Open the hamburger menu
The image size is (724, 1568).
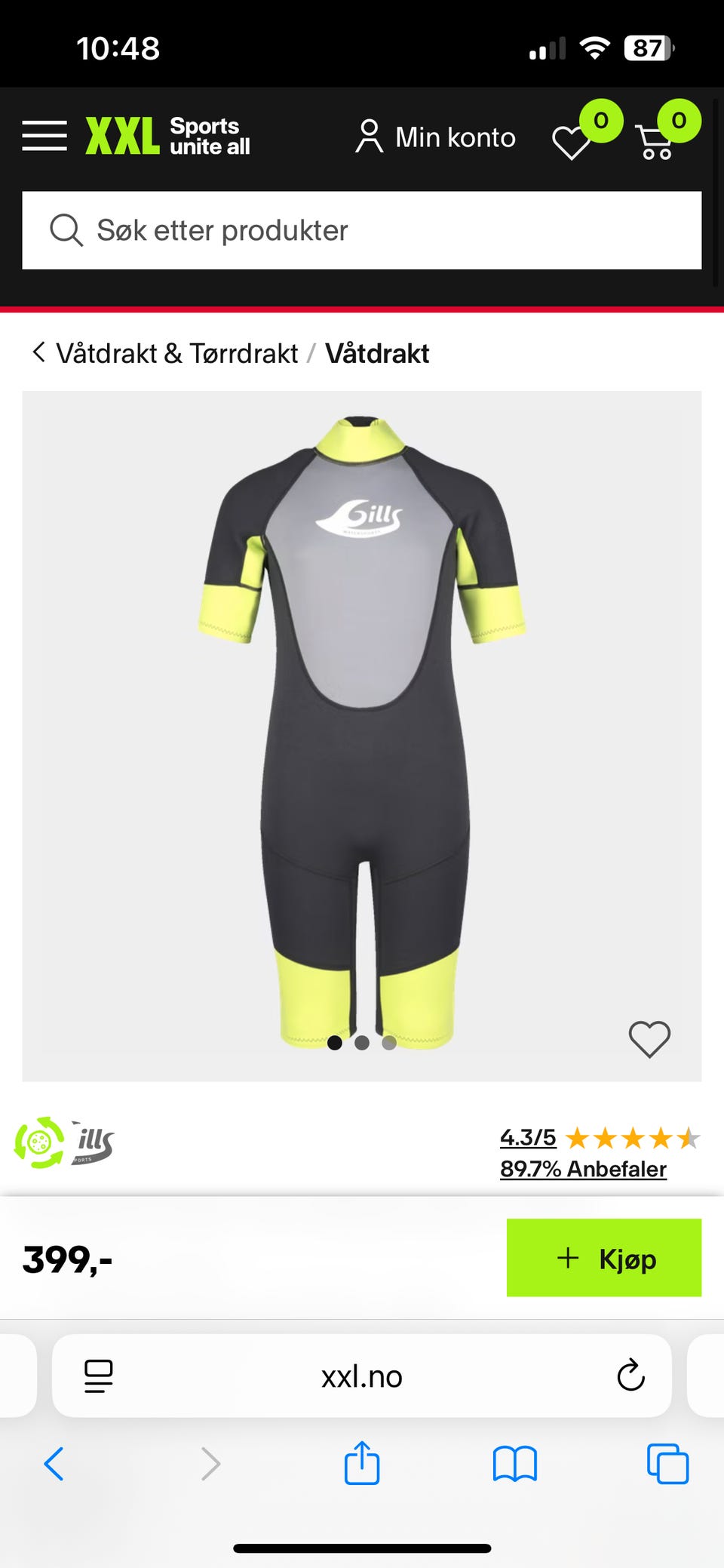click(44, 136)
